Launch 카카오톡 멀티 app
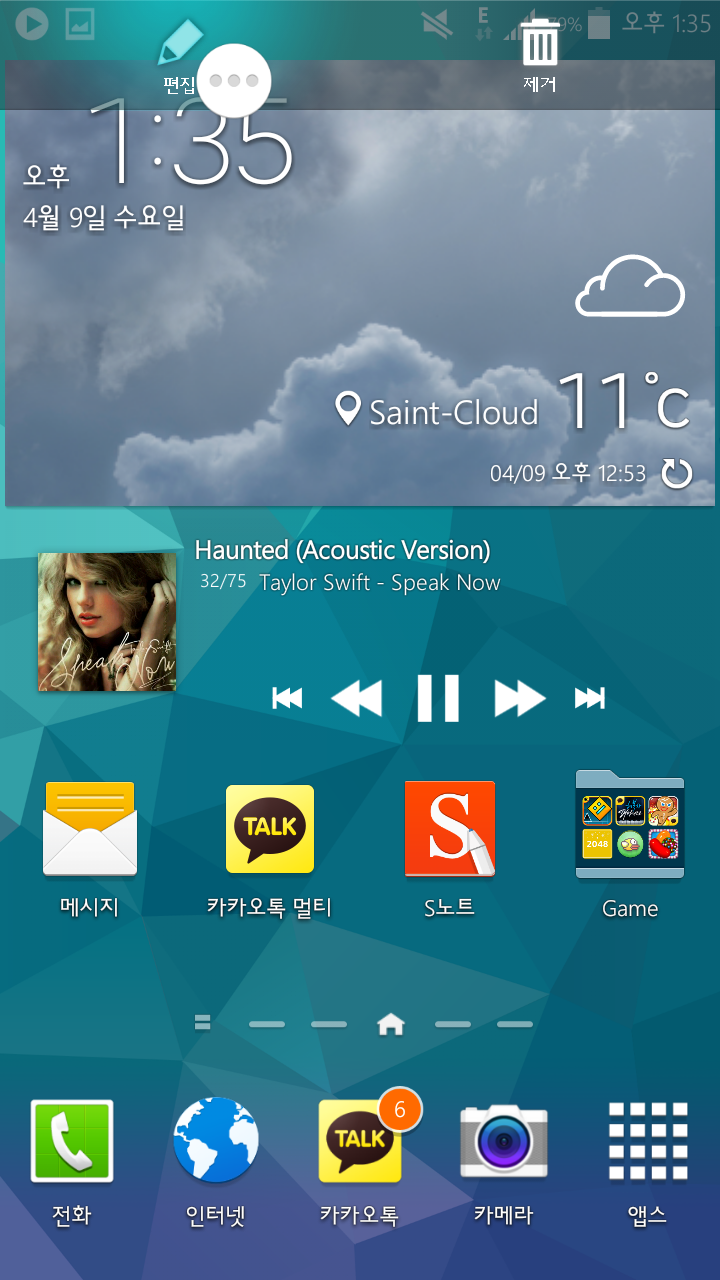 (269, 830)
